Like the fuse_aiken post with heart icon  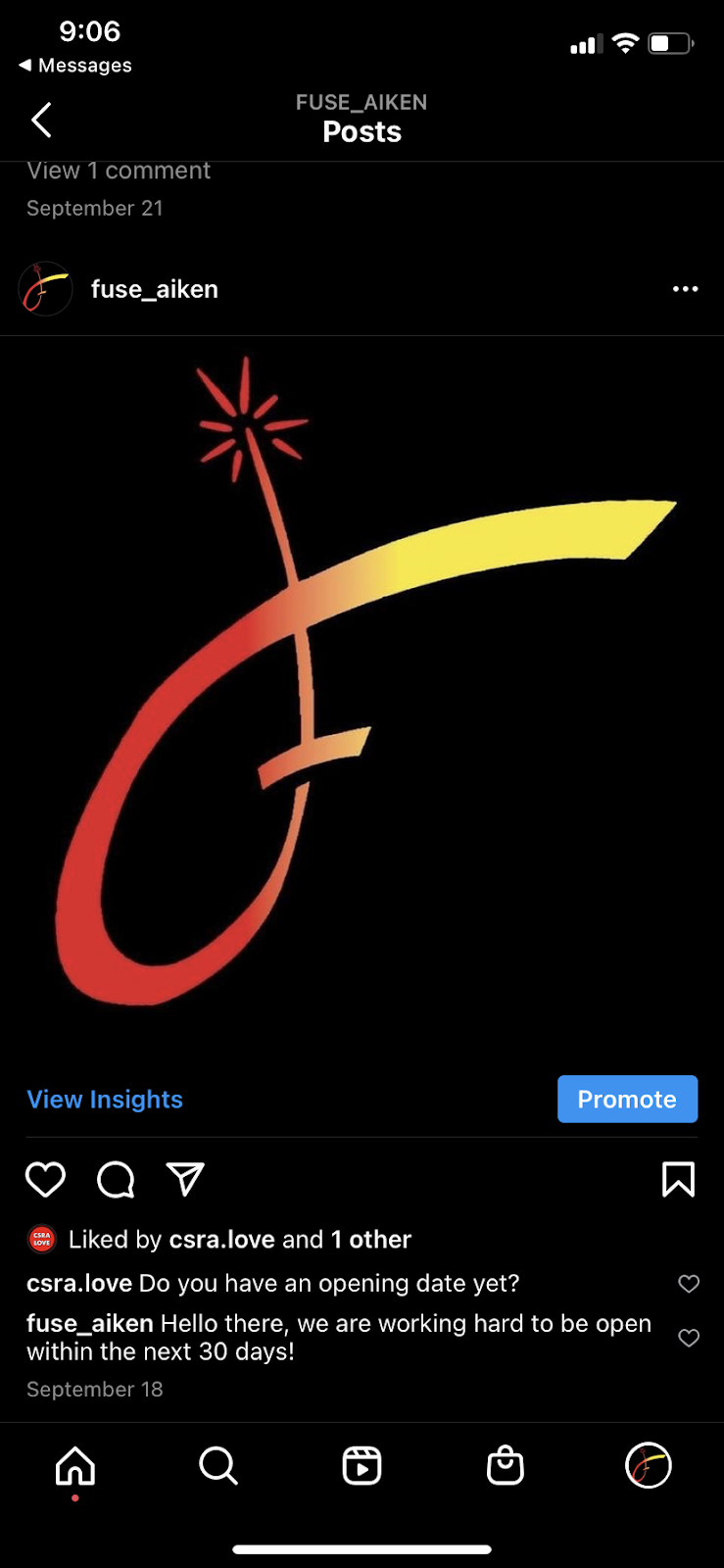click(45, 1179)
